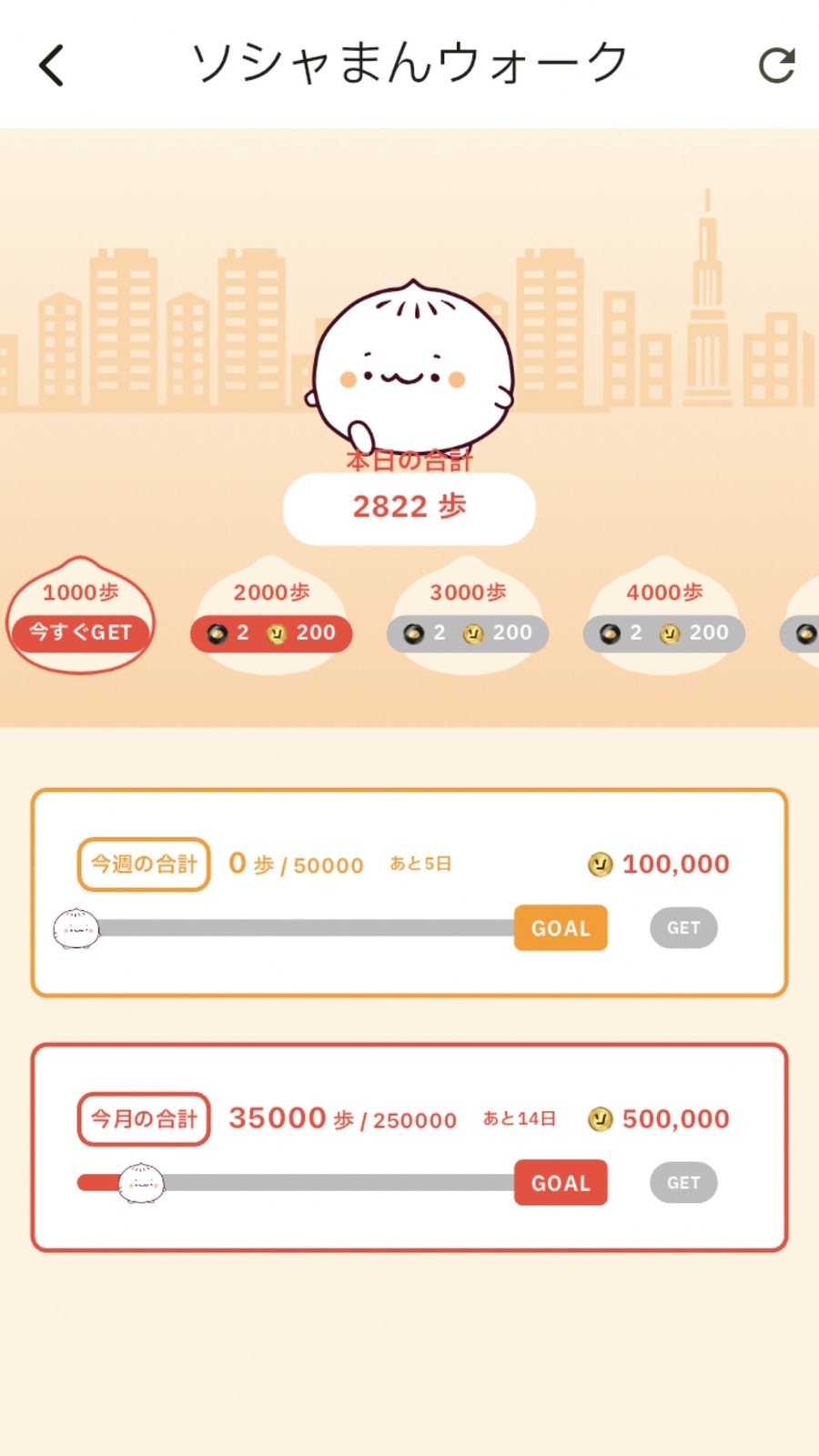Tap the mascot icon on the weekly progress bar
Viewport: 819px width, 1456px height.
tap(76, 928)
